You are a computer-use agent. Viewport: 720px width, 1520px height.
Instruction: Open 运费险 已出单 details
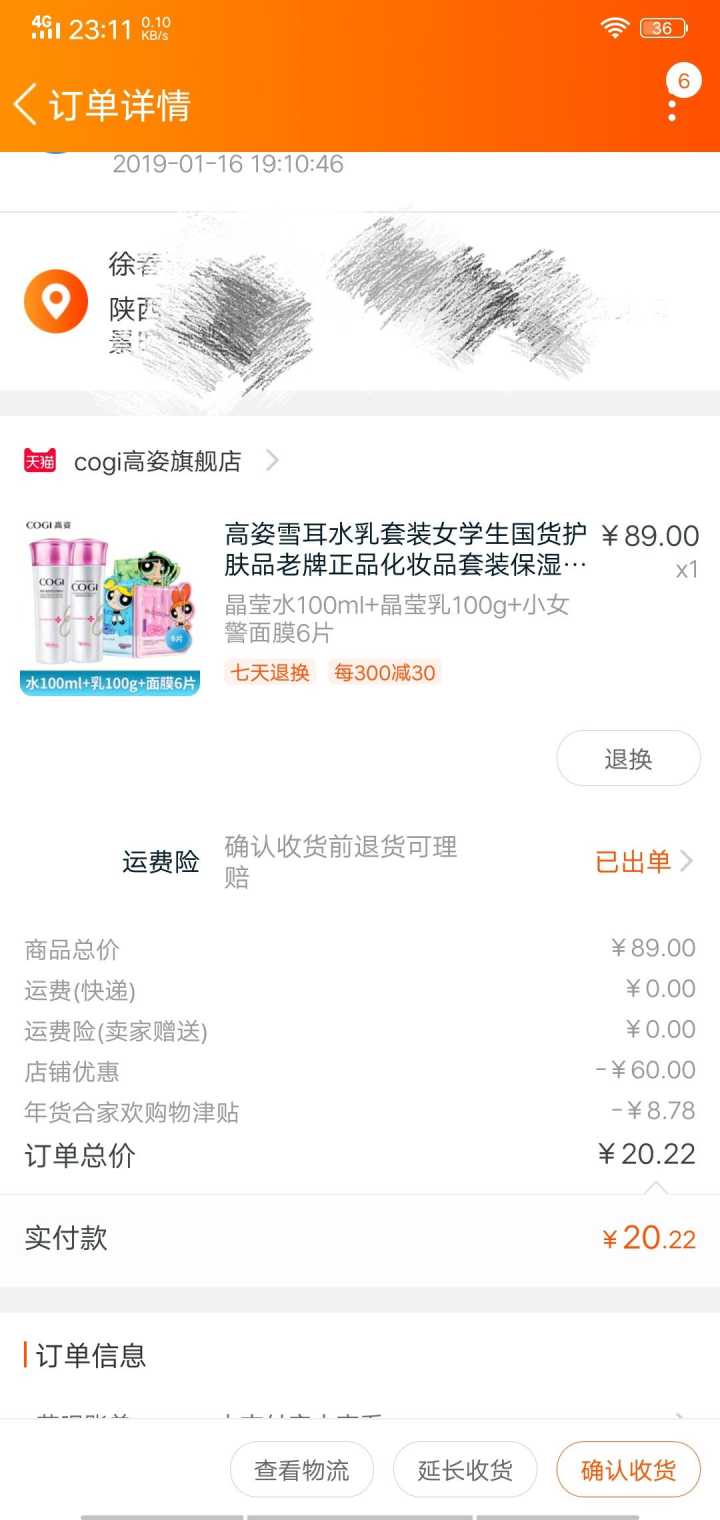coord(643,861)
